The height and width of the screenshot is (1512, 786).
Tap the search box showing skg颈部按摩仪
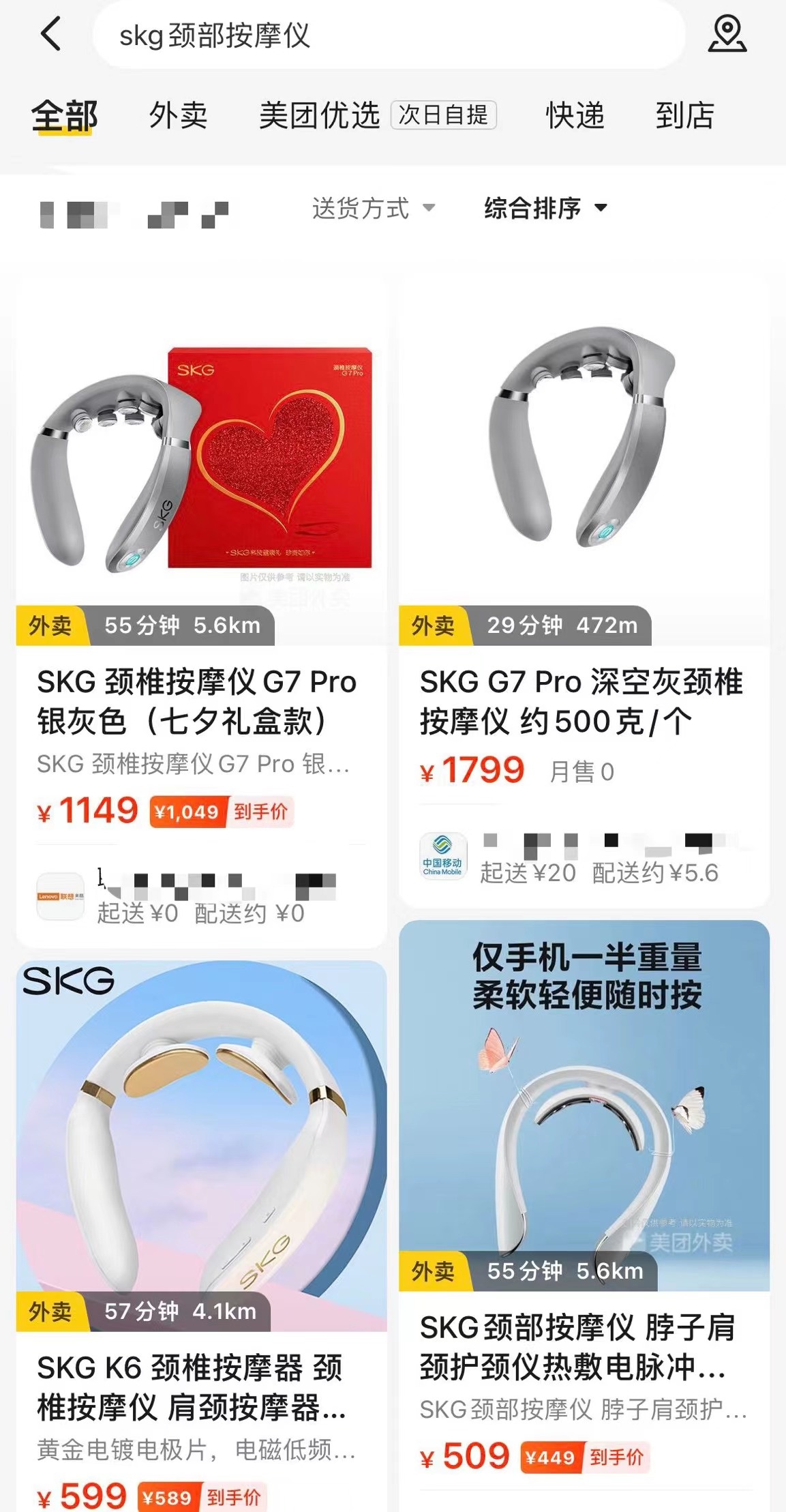(x=389, y=35)
